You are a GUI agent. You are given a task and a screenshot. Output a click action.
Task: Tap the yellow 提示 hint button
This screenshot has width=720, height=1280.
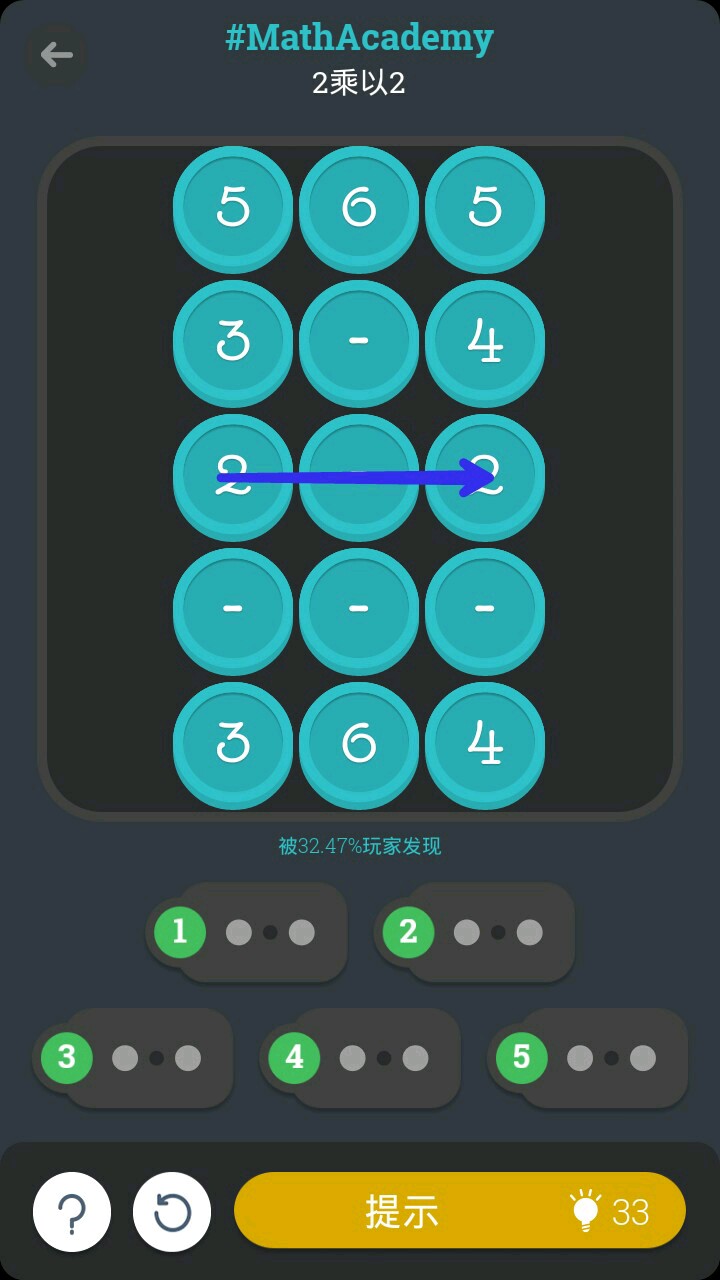click(460, 1211)
